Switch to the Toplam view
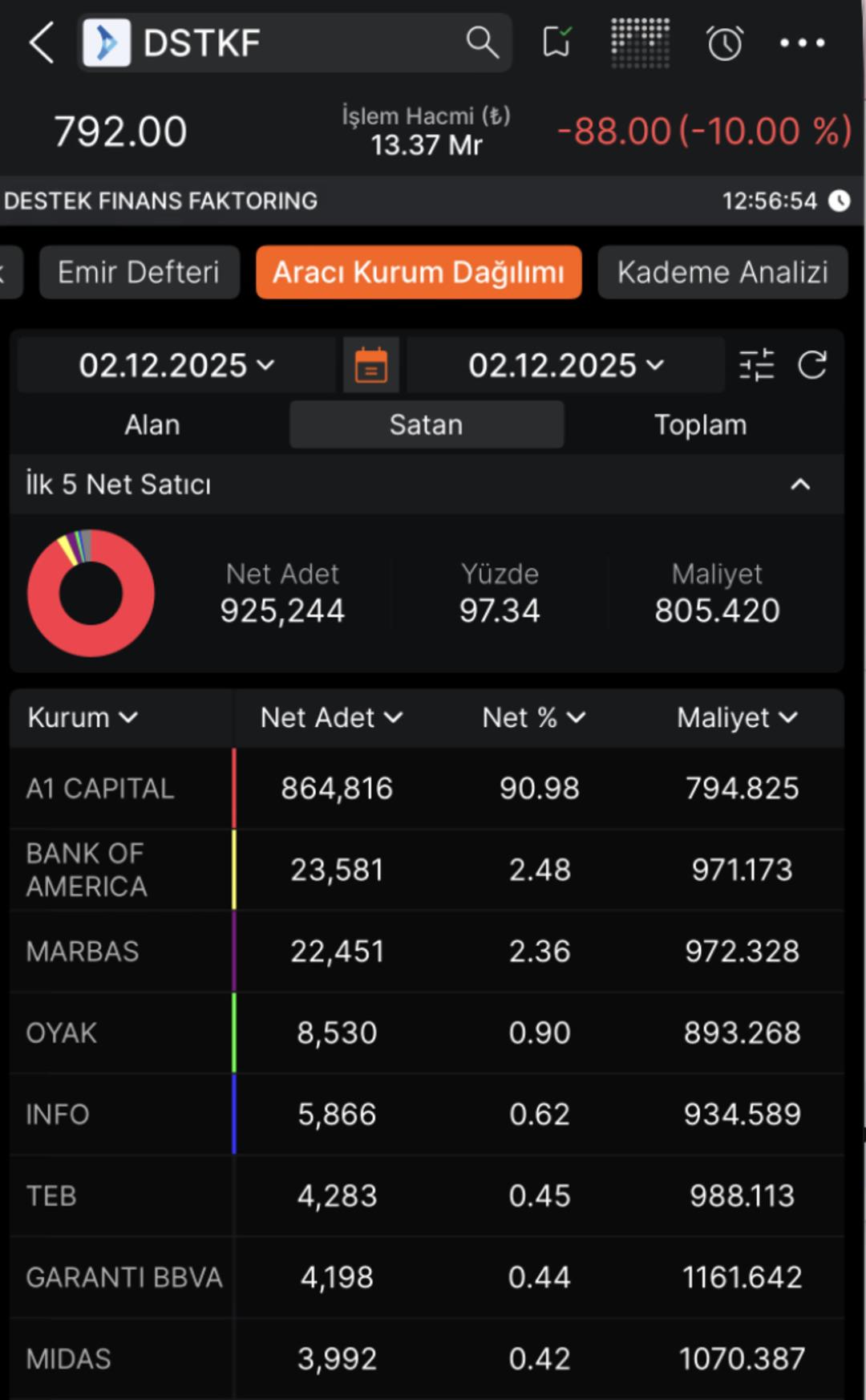The image size is (866, 1400). (x=699, y=424)
